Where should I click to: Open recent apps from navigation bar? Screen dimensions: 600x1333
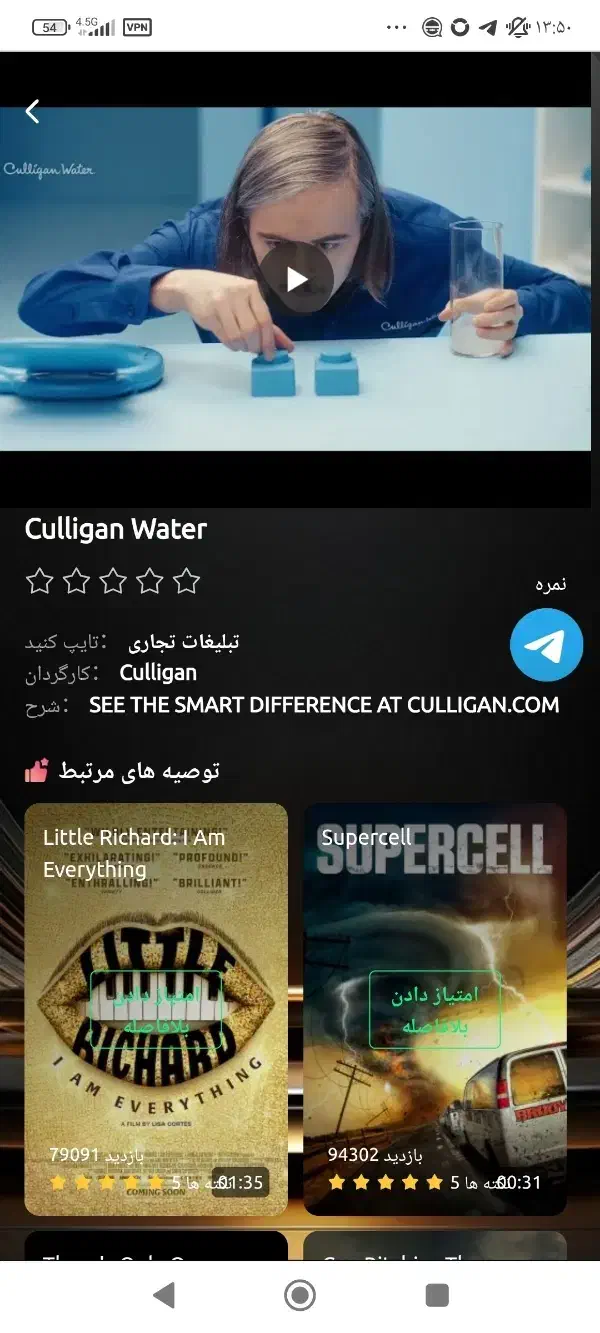436,1295
